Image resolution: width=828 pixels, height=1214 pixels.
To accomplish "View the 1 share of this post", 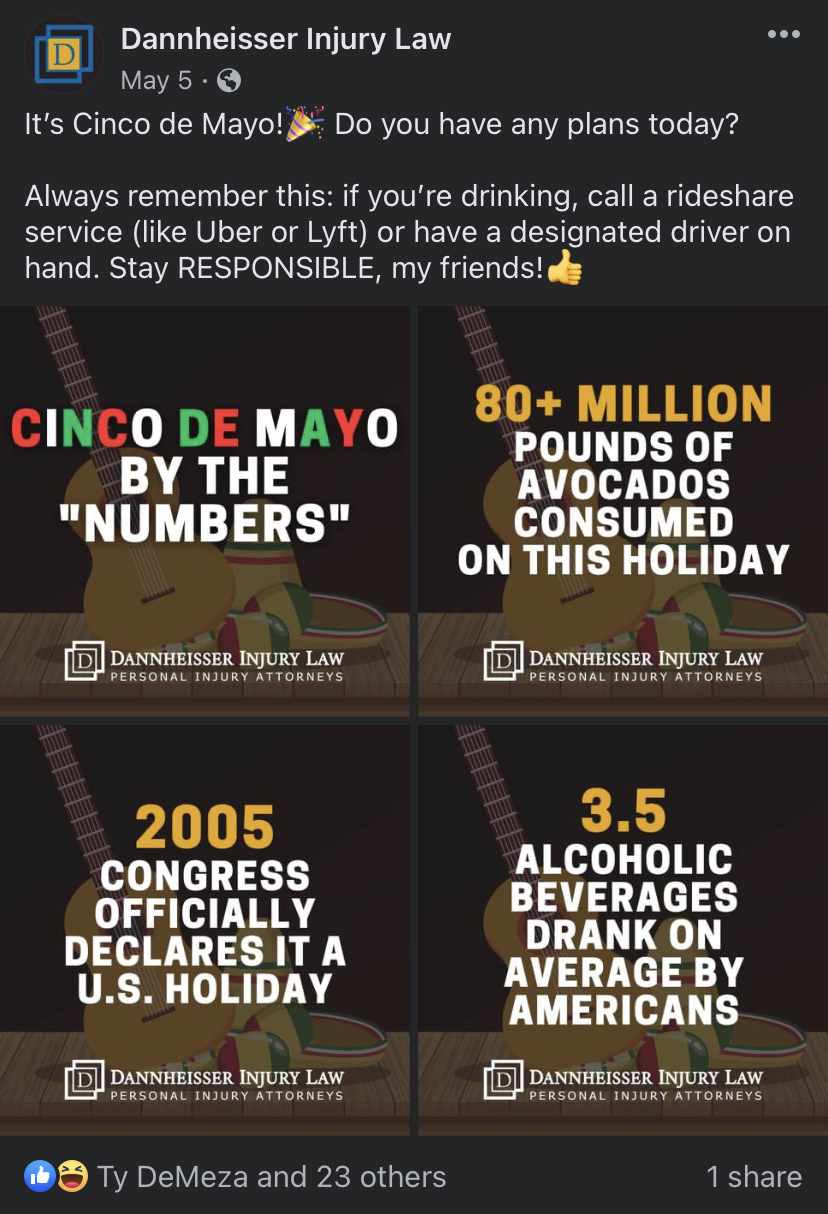I will [754, 1177].
